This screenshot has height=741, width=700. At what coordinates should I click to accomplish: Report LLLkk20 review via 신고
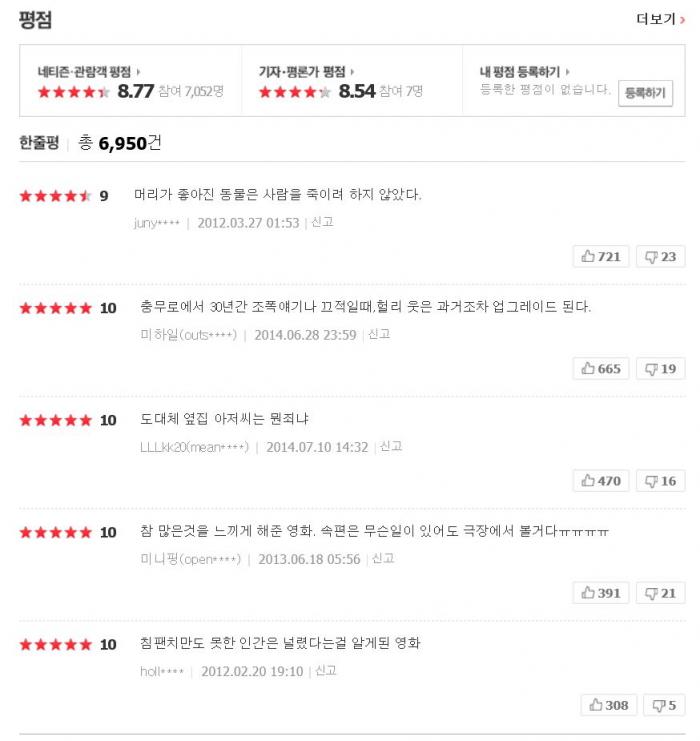pyautogui.click(x=391, y=447)
